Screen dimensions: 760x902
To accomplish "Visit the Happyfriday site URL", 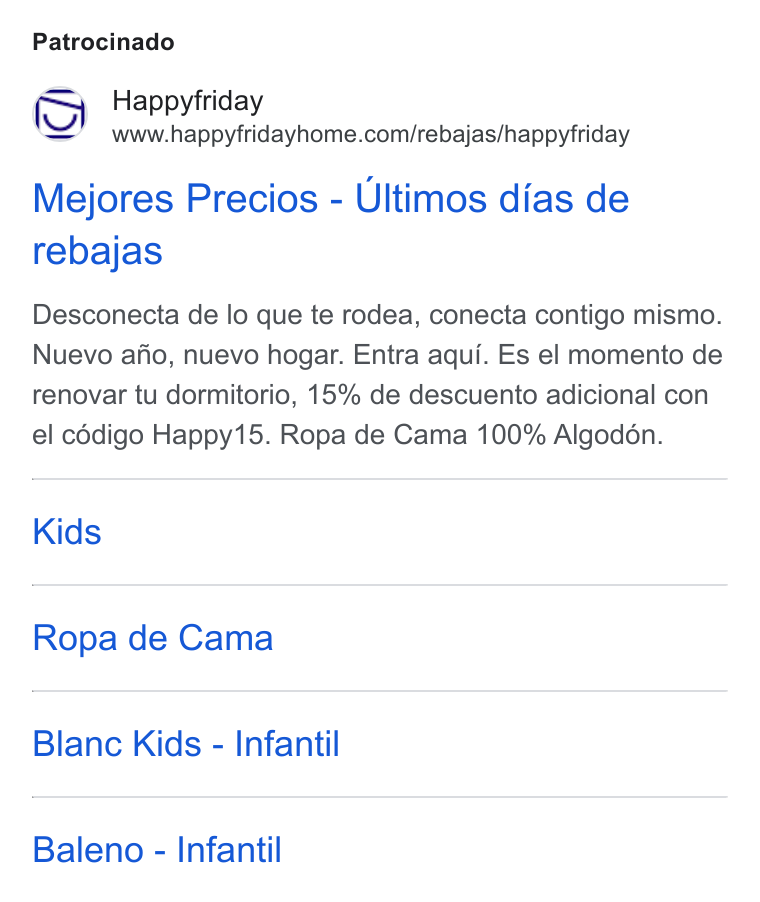I will tap(371, 135).
